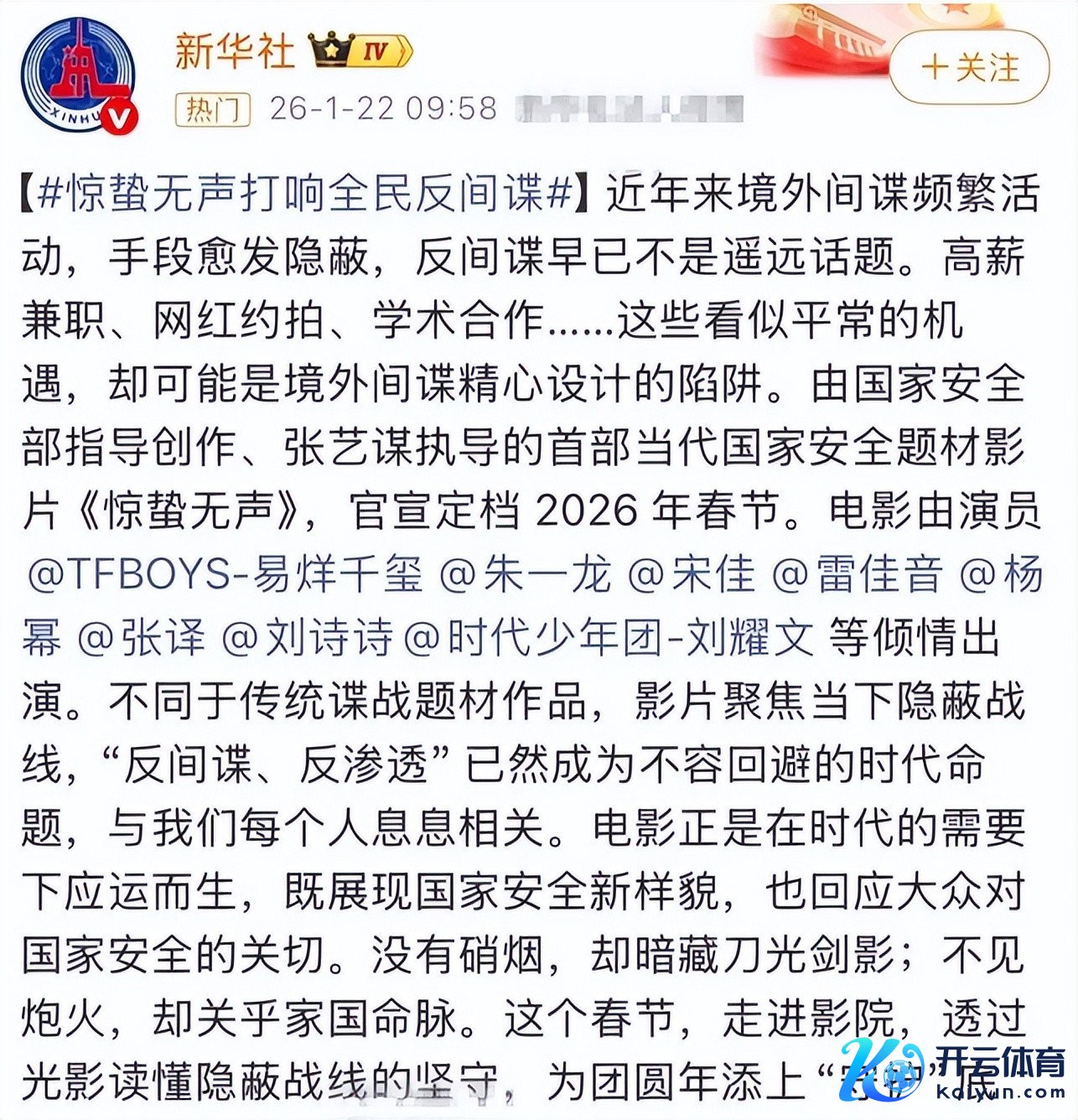Viewport: 1078px width, 1120px height.
Task: Open hashtag #惊蛰无声打响全民反间谍#
Action: [x=306, y=194]
